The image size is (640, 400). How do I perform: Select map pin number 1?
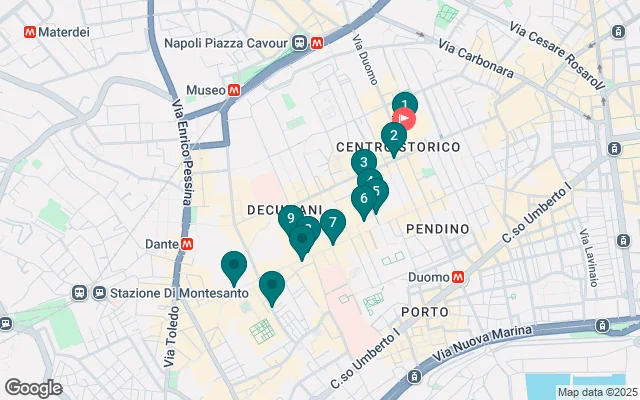(403, 103)
